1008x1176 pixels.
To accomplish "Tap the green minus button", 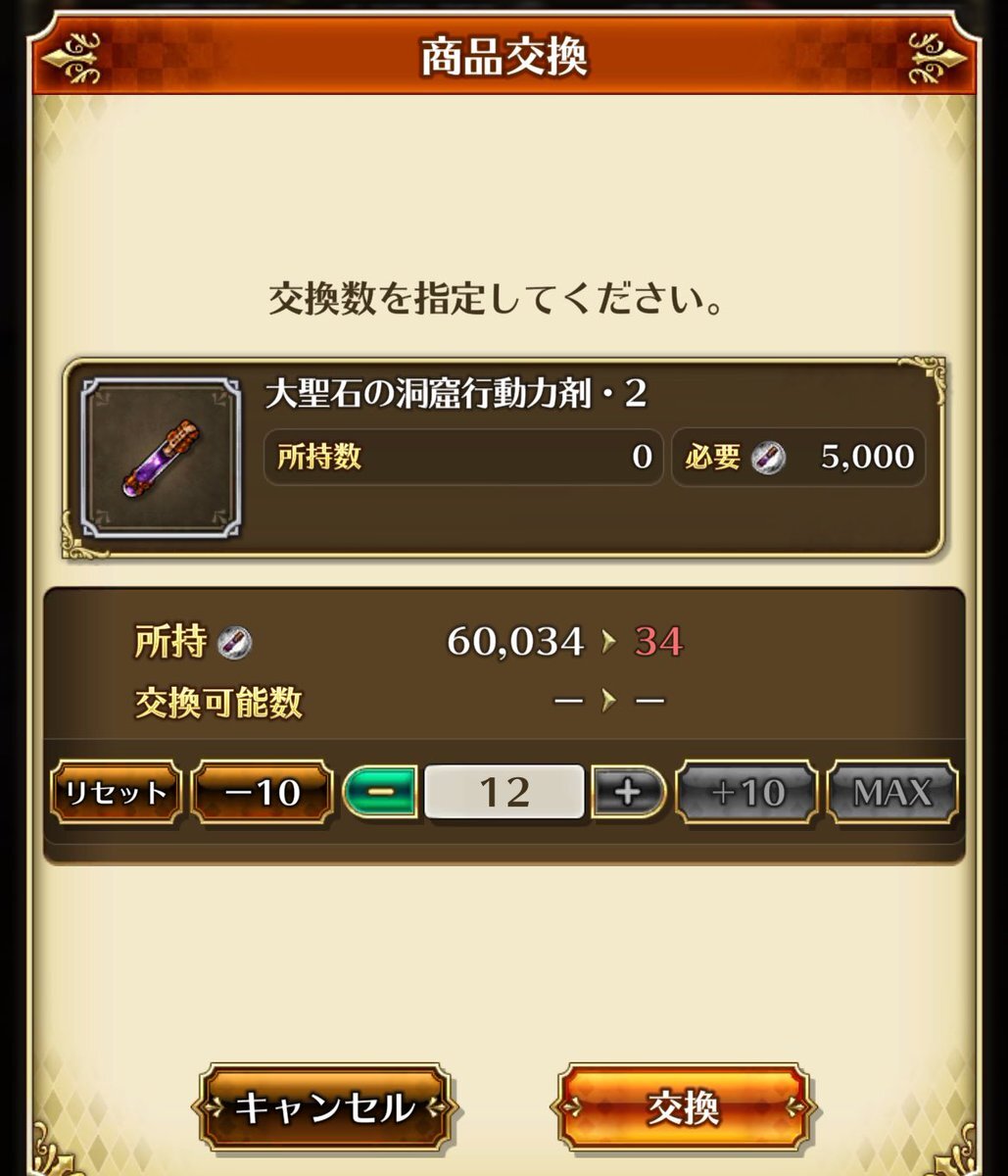I will click(x=379, y=792).
